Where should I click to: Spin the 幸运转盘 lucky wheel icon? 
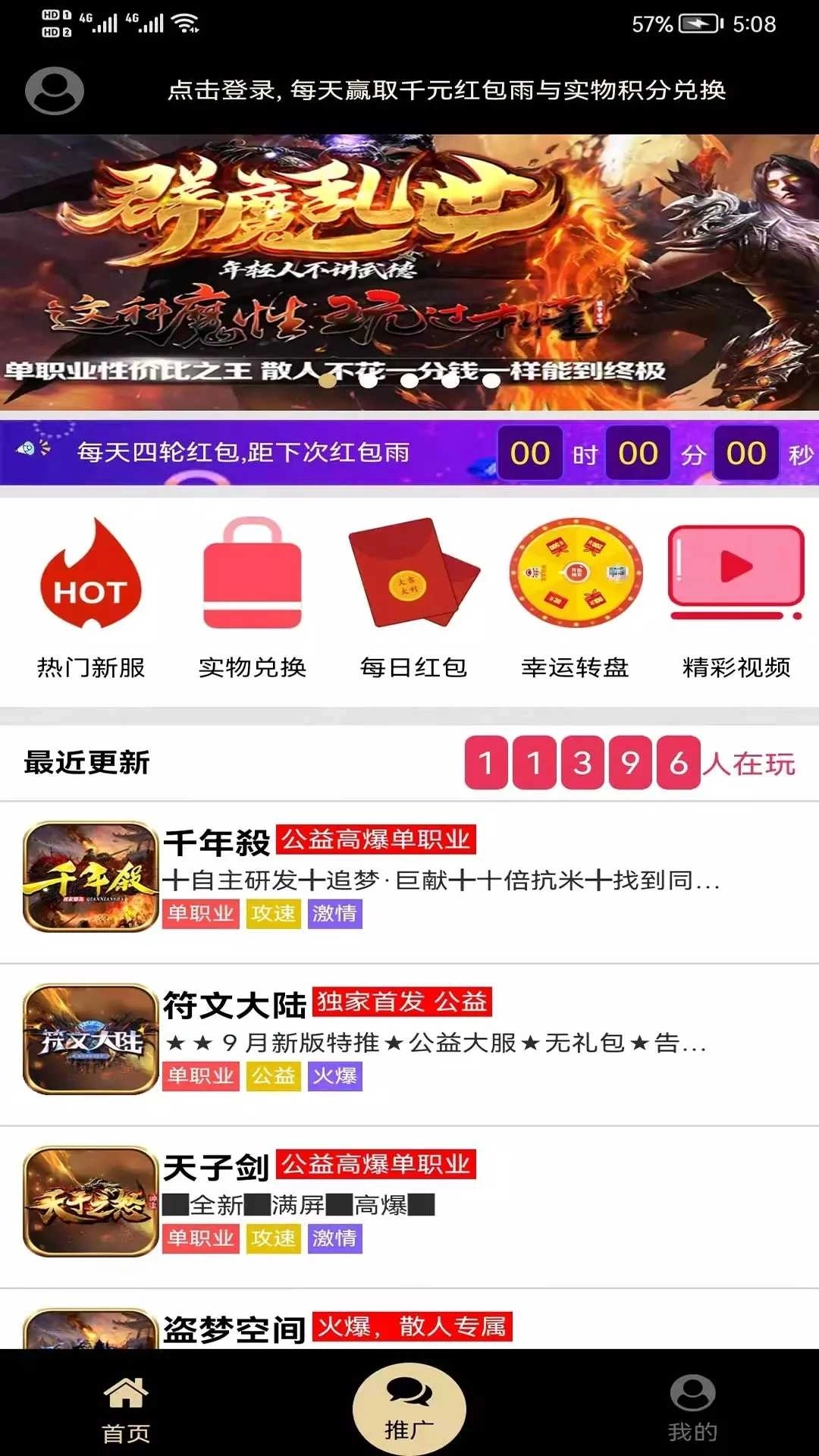point(574,575)
